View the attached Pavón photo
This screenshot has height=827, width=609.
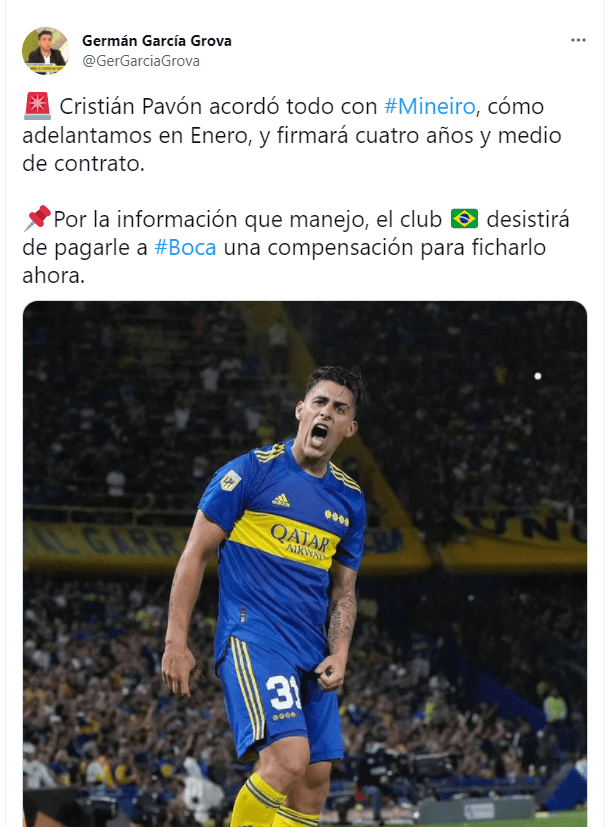pyautogui.click(x=305, y=560)
